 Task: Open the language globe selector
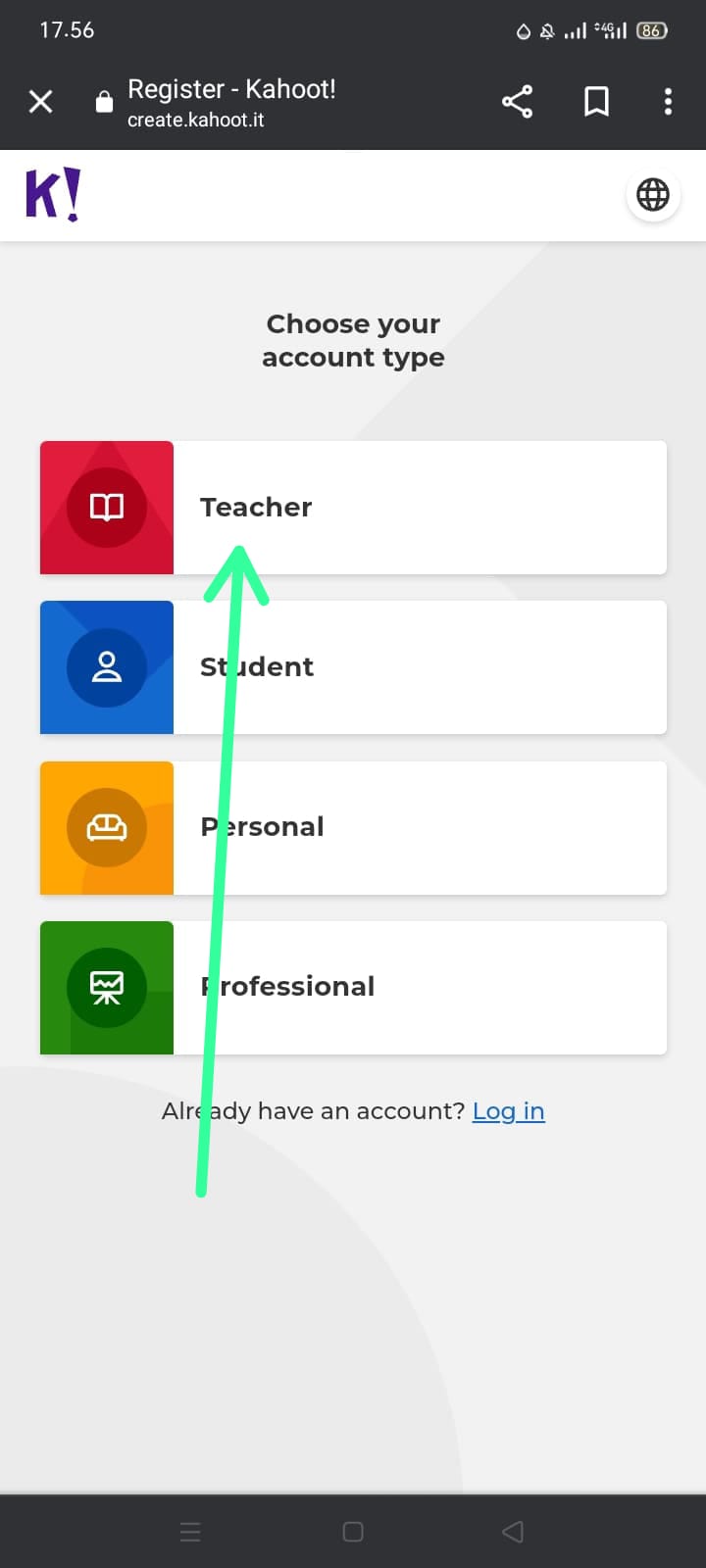point(653,195)
